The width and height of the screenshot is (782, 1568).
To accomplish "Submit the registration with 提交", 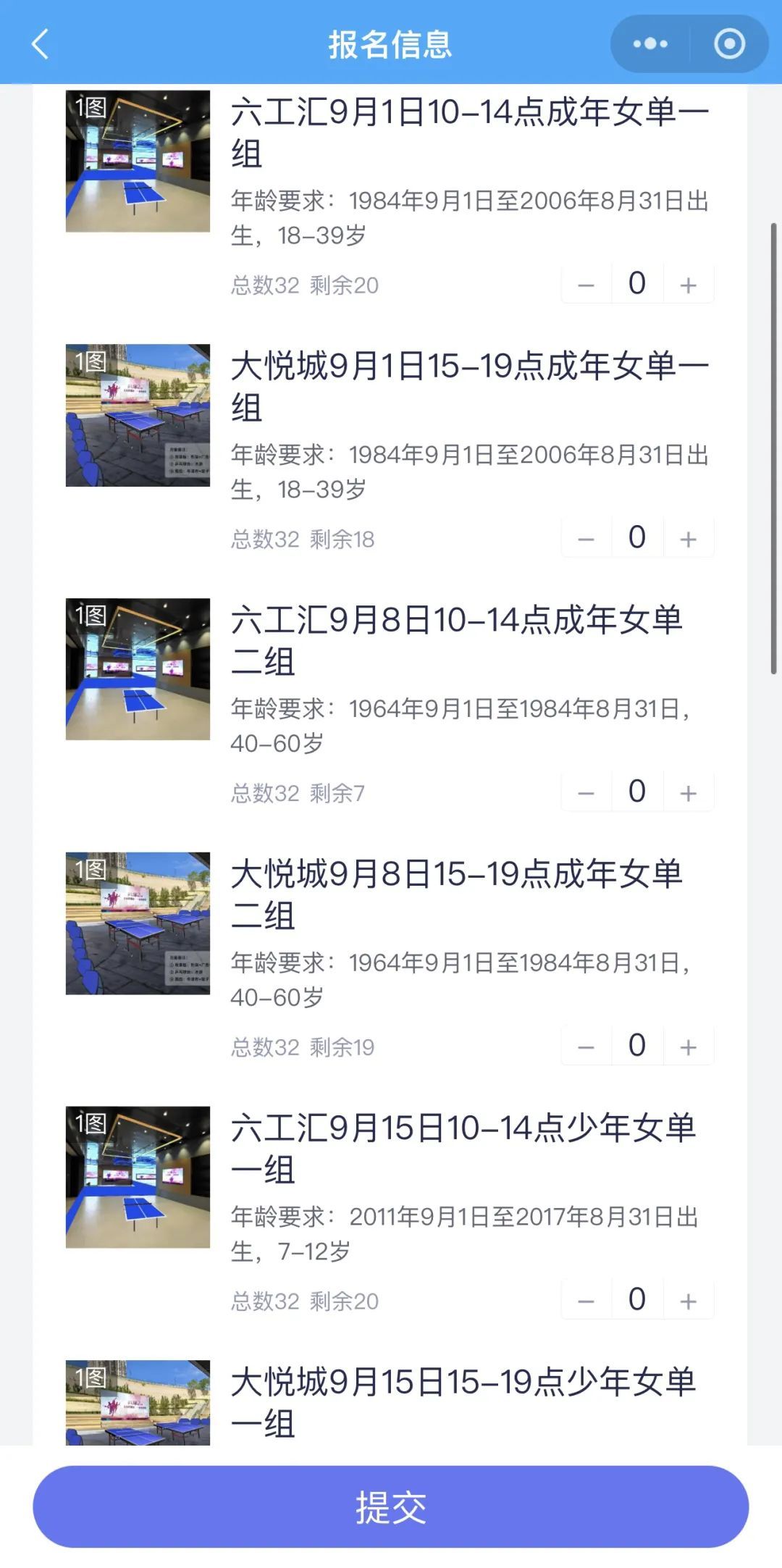I will click(x=390, y=1507).
